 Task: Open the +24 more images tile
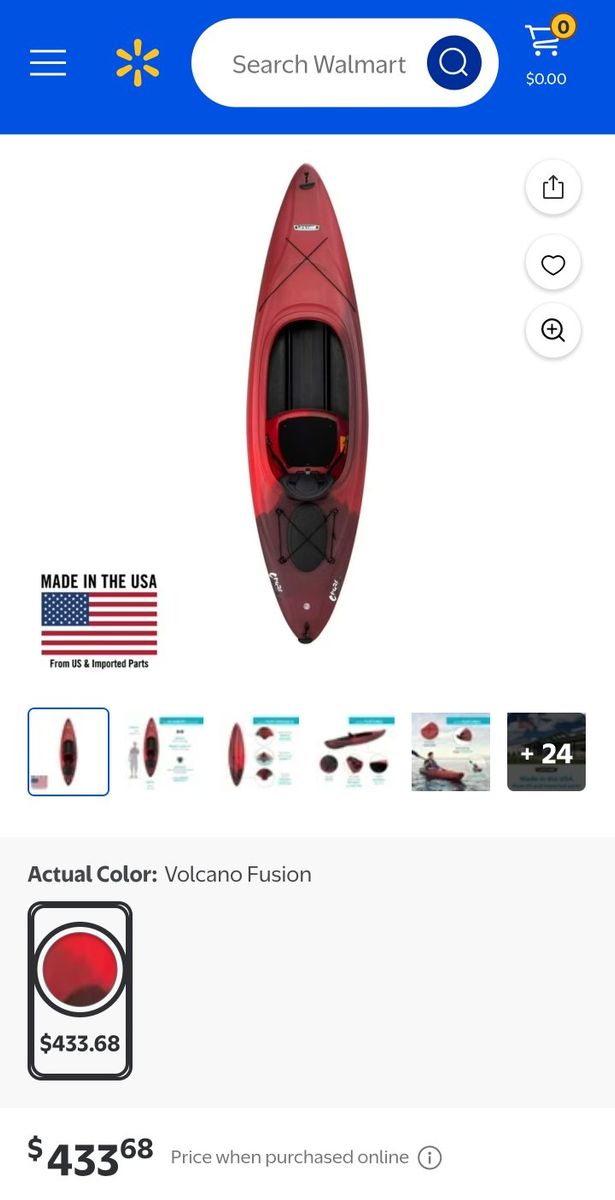tap(546, 752)
